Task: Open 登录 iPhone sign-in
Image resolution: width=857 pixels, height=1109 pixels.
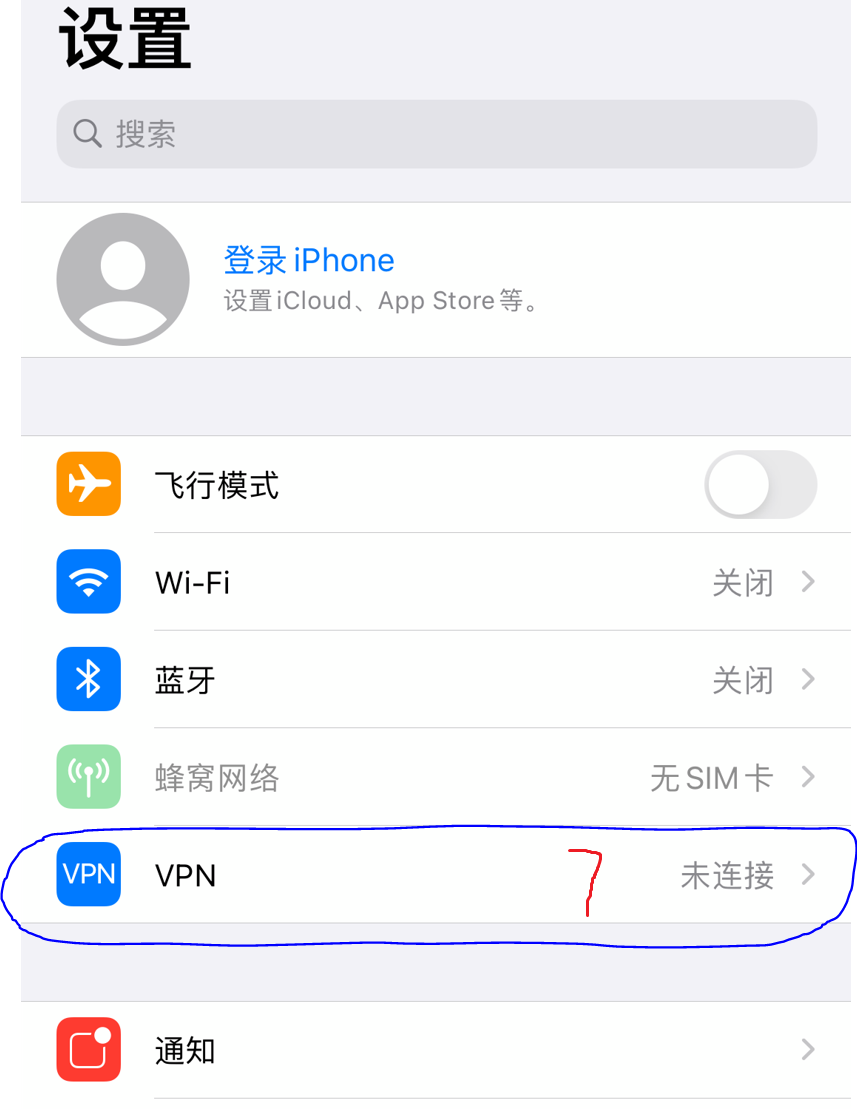Action: (308, 261)
